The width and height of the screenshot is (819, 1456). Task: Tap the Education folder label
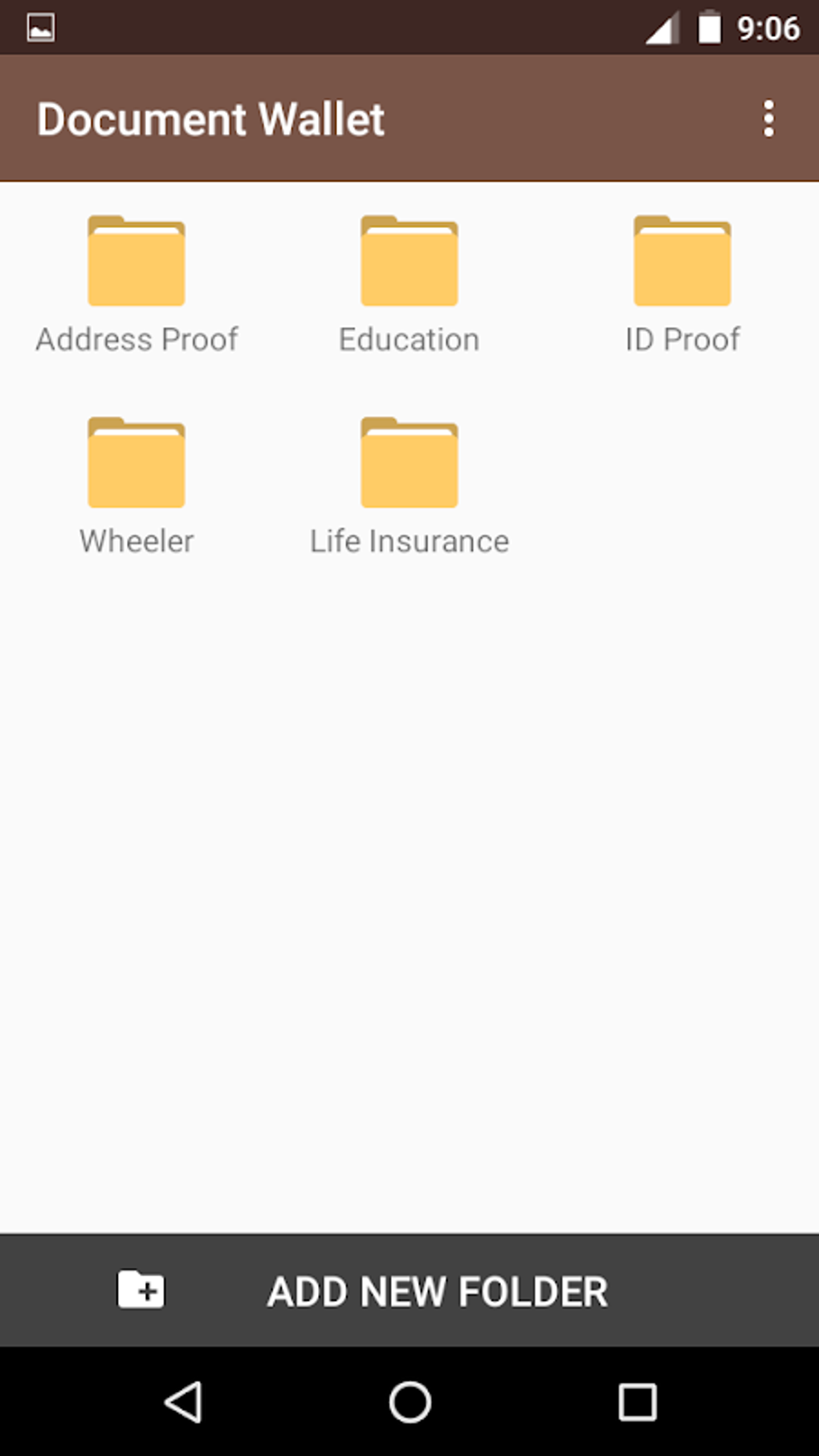(409, 338)
